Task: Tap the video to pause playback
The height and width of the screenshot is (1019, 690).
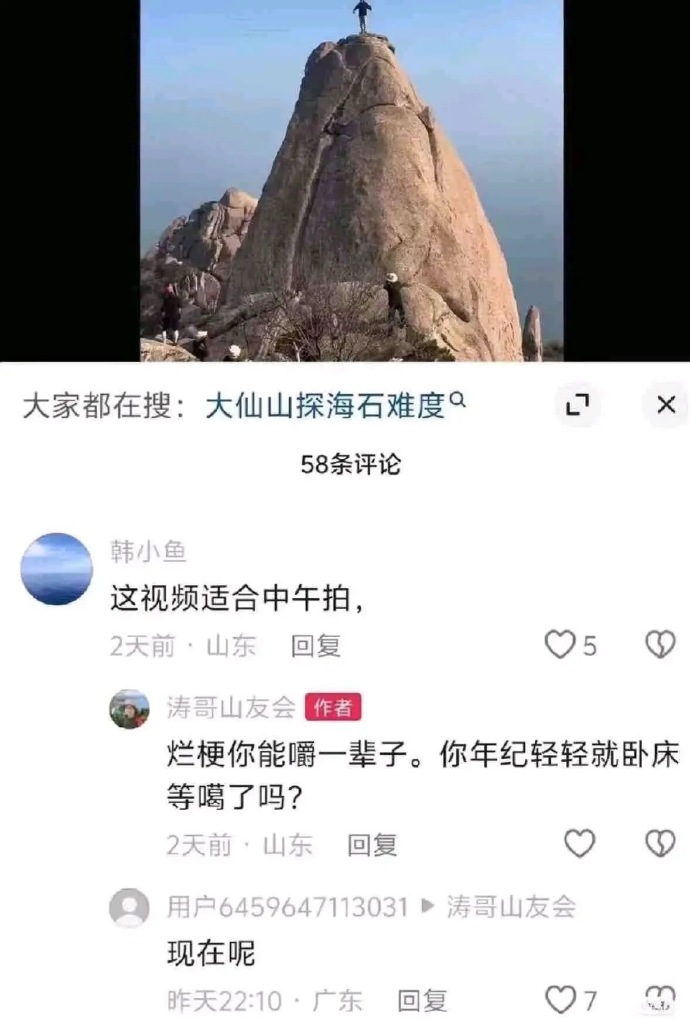Action: (351, 180)
